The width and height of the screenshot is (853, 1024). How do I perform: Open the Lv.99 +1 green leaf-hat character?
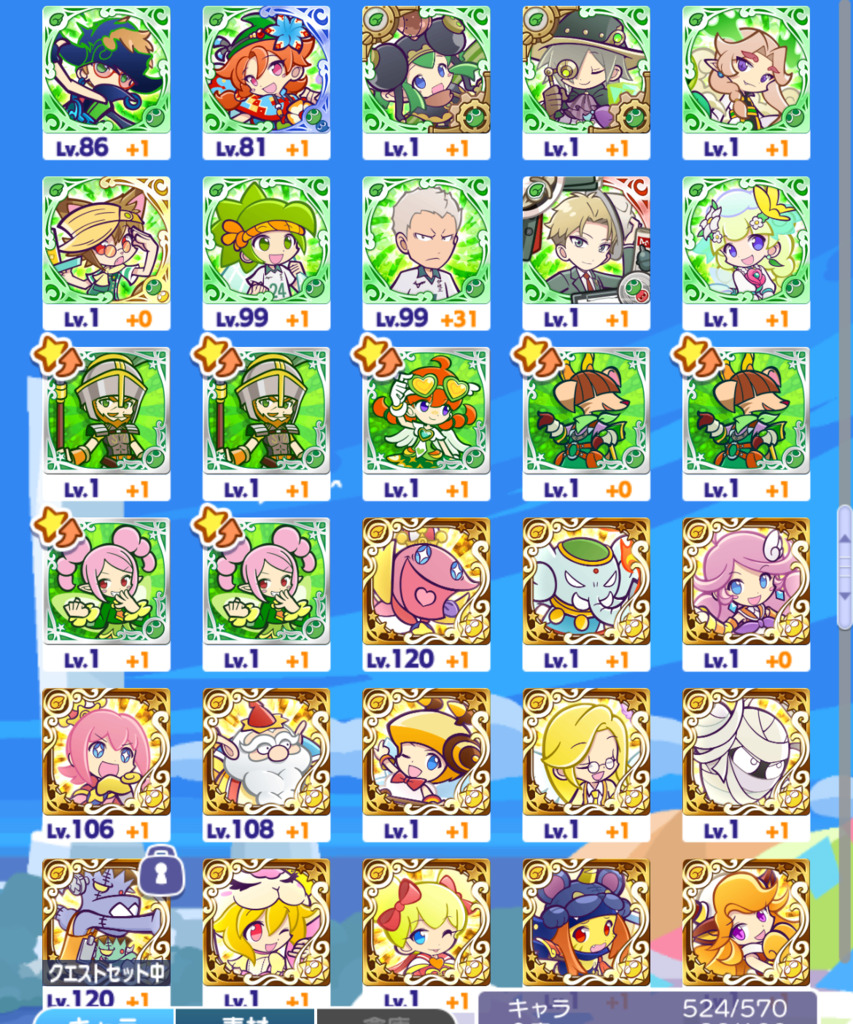click(x=266, y=240)
